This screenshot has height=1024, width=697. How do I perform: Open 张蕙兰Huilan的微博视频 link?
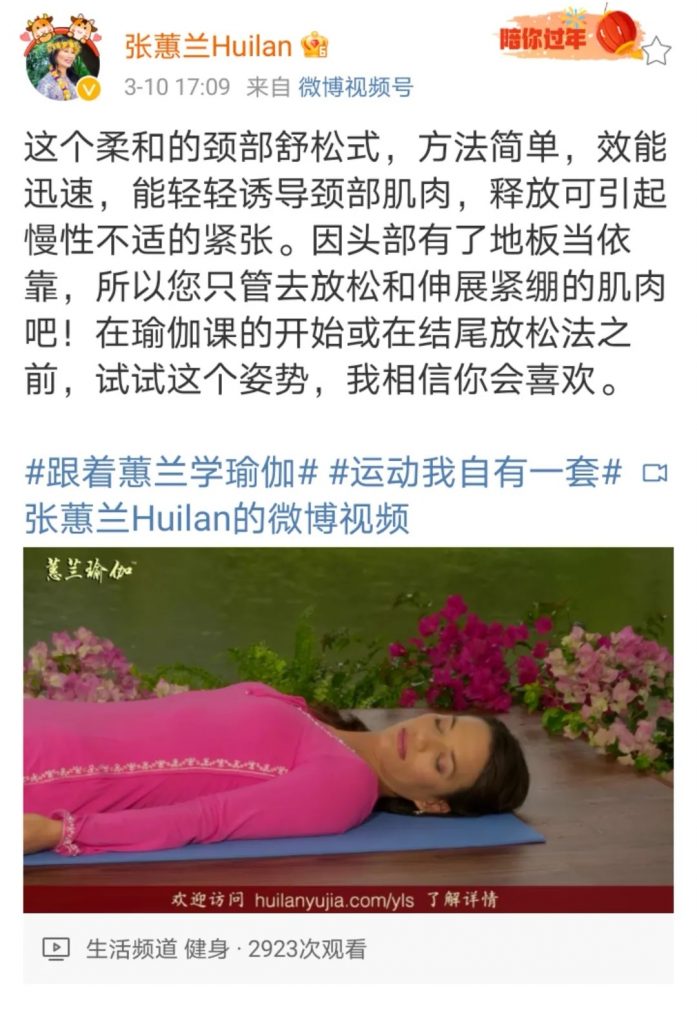(x=217, y=518)
